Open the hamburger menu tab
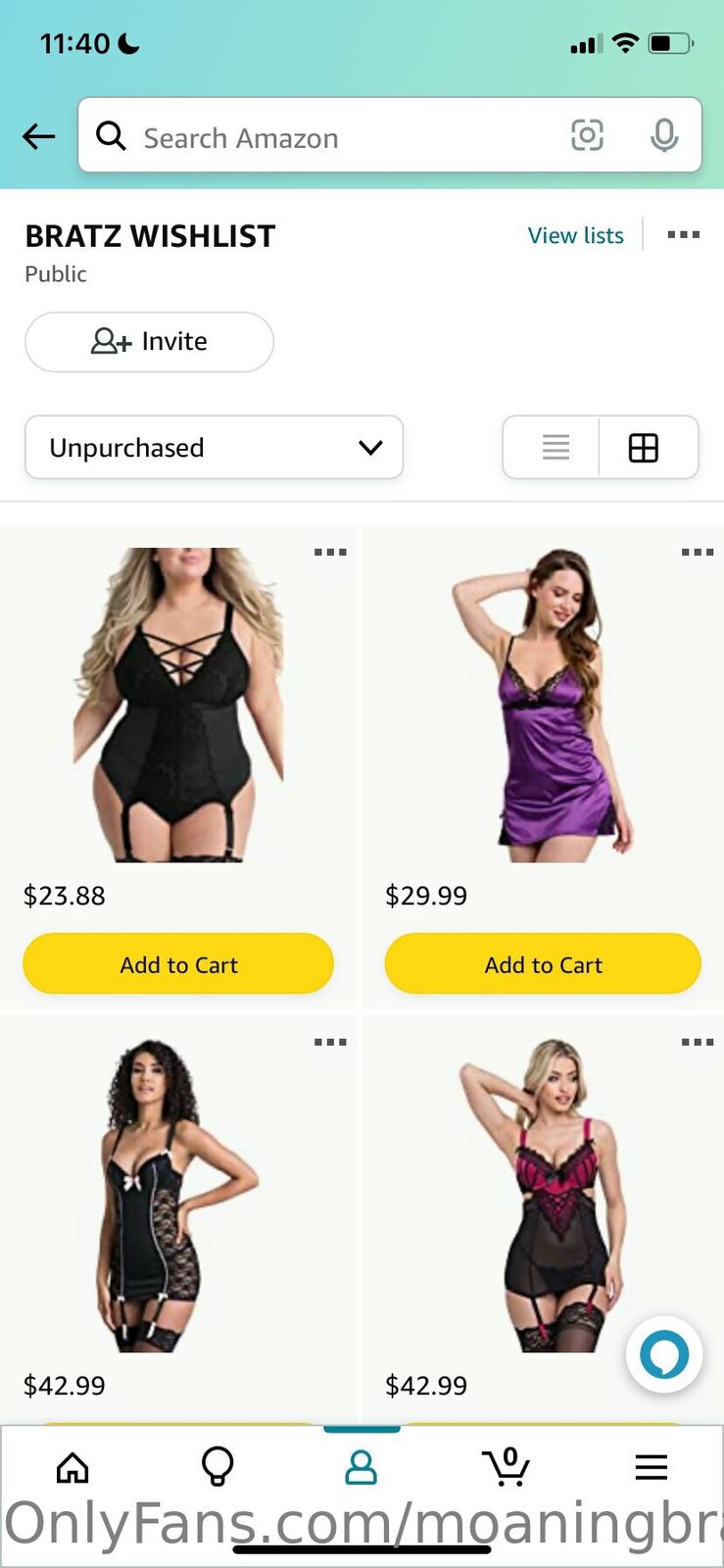 click(651, 1467)
